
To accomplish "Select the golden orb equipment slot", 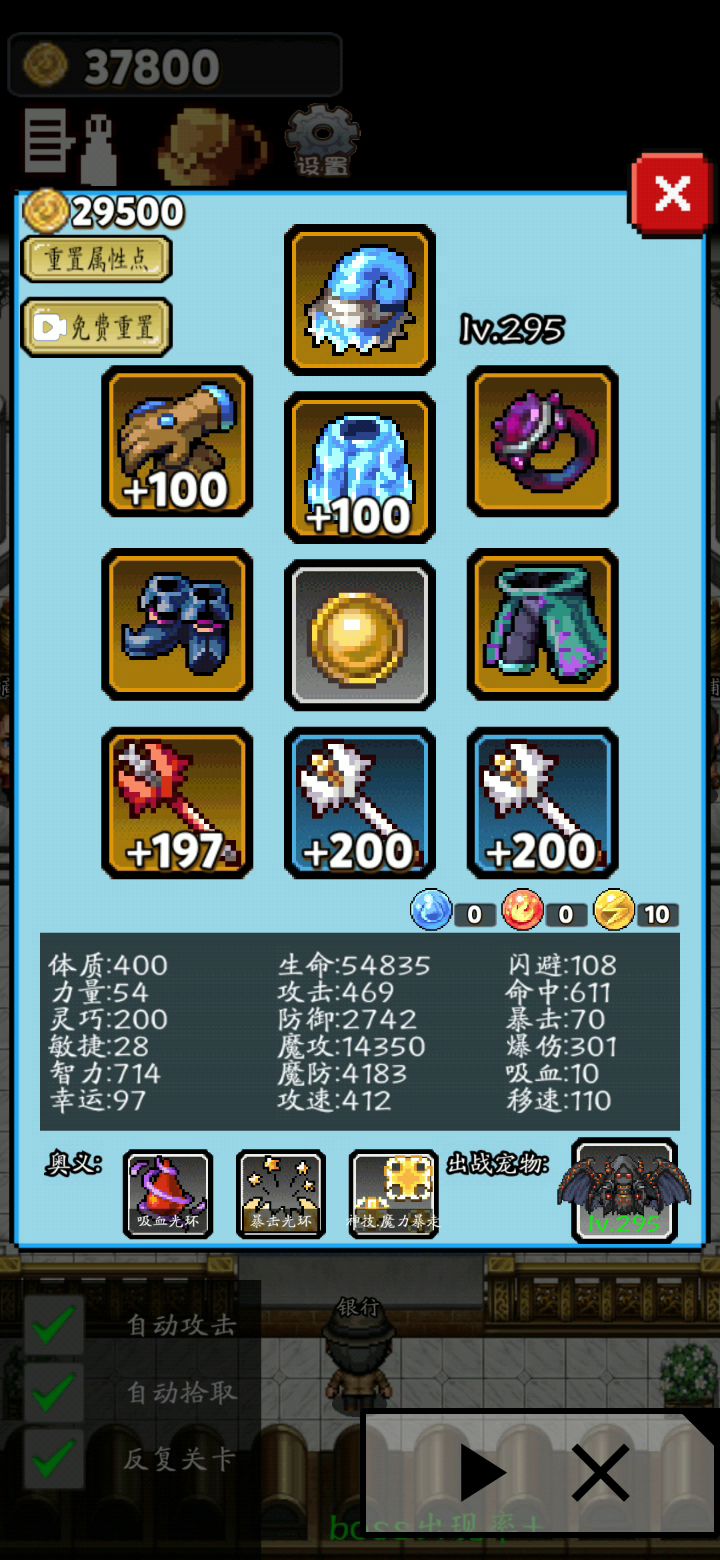I will 360,635.
